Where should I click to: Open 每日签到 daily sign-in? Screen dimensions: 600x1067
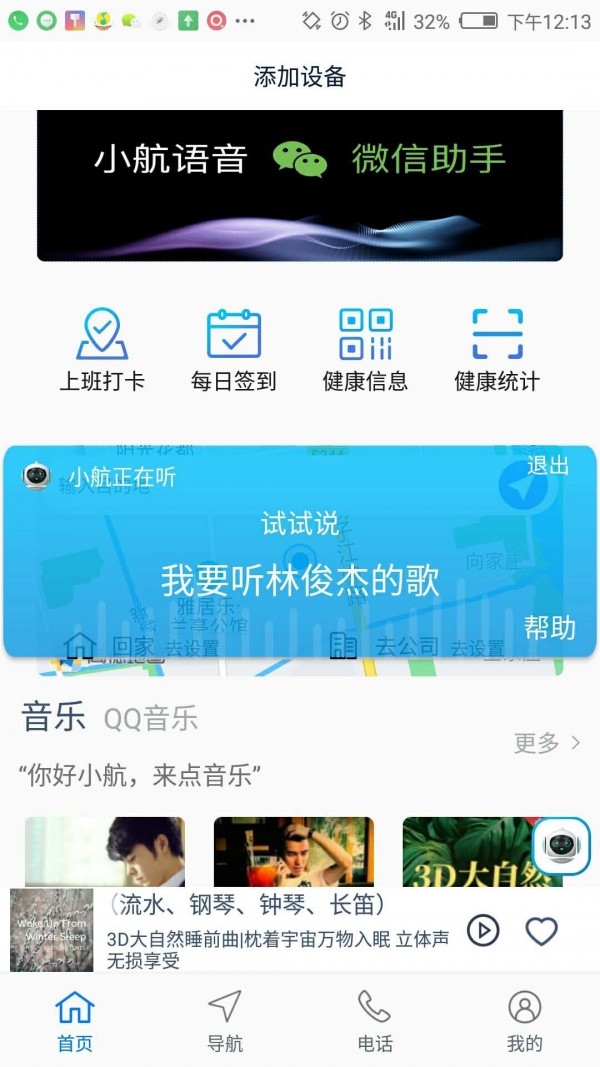click(233, 349)
